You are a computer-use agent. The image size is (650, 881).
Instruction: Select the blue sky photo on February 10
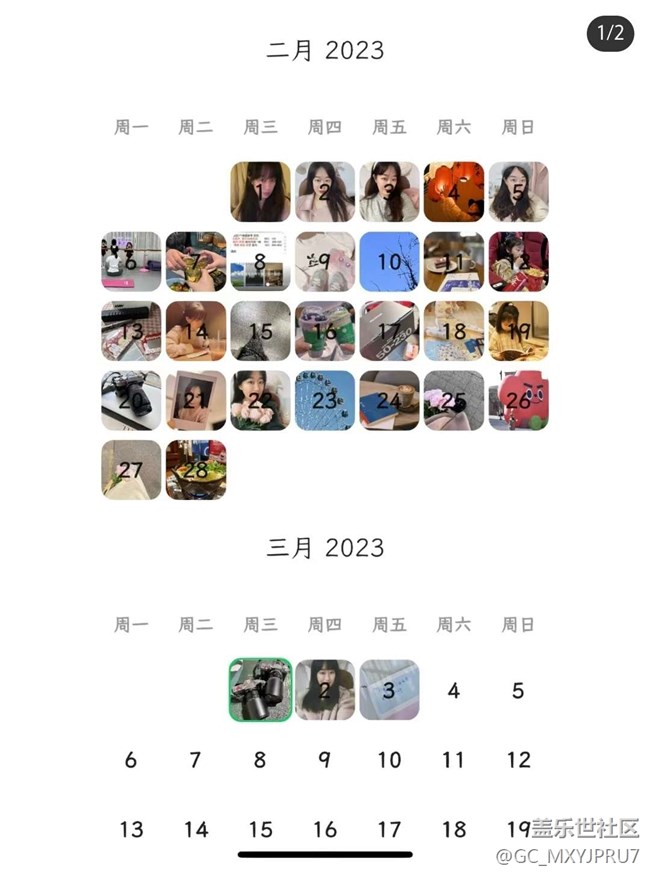[389, 262]
